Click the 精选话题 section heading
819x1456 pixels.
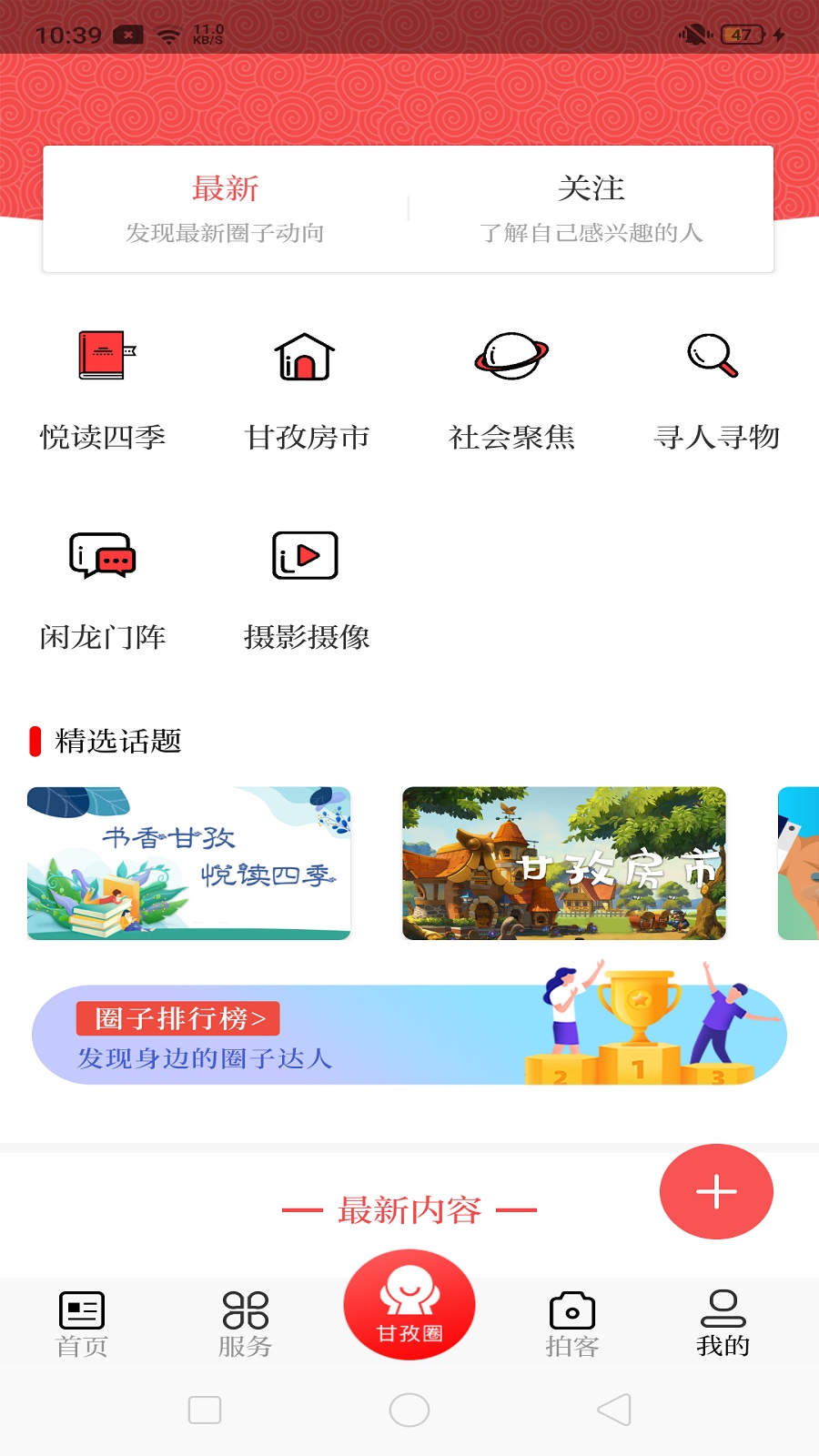tap(118, 742)
